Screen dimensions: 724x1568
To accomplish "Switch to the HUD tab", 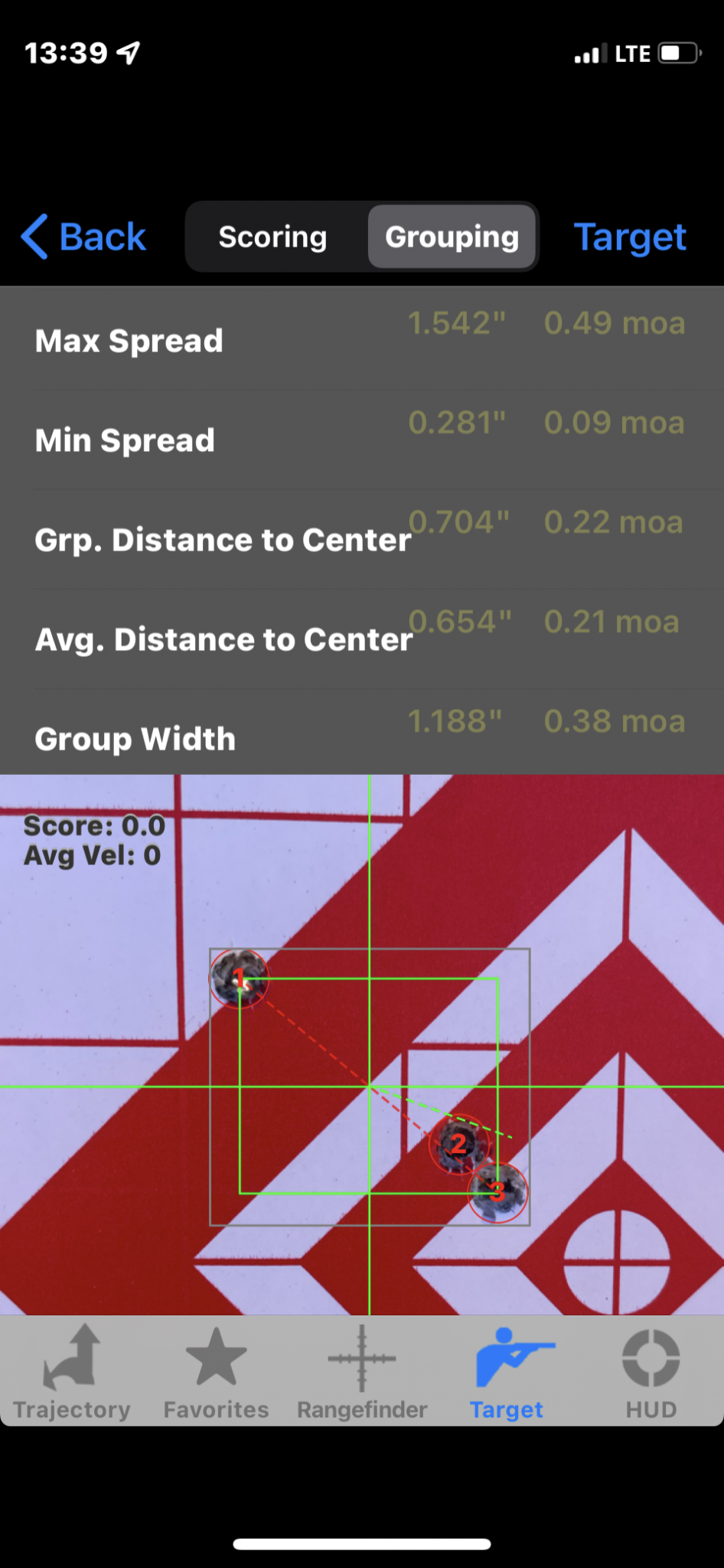I will pos(651,1371).
